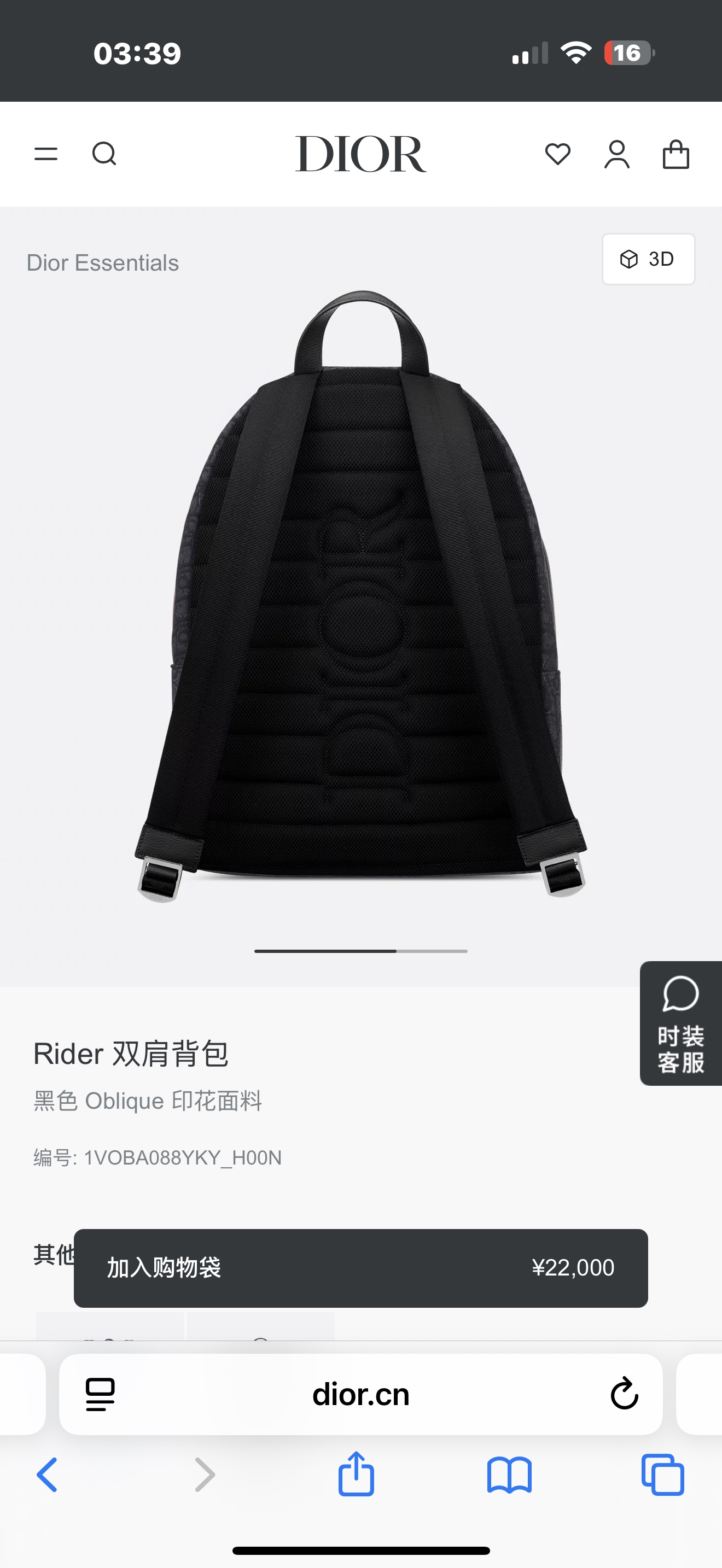The height and width of the screenshot is (1568, 722).
Task: Show all open tabs
Action: coord(663,1475)
